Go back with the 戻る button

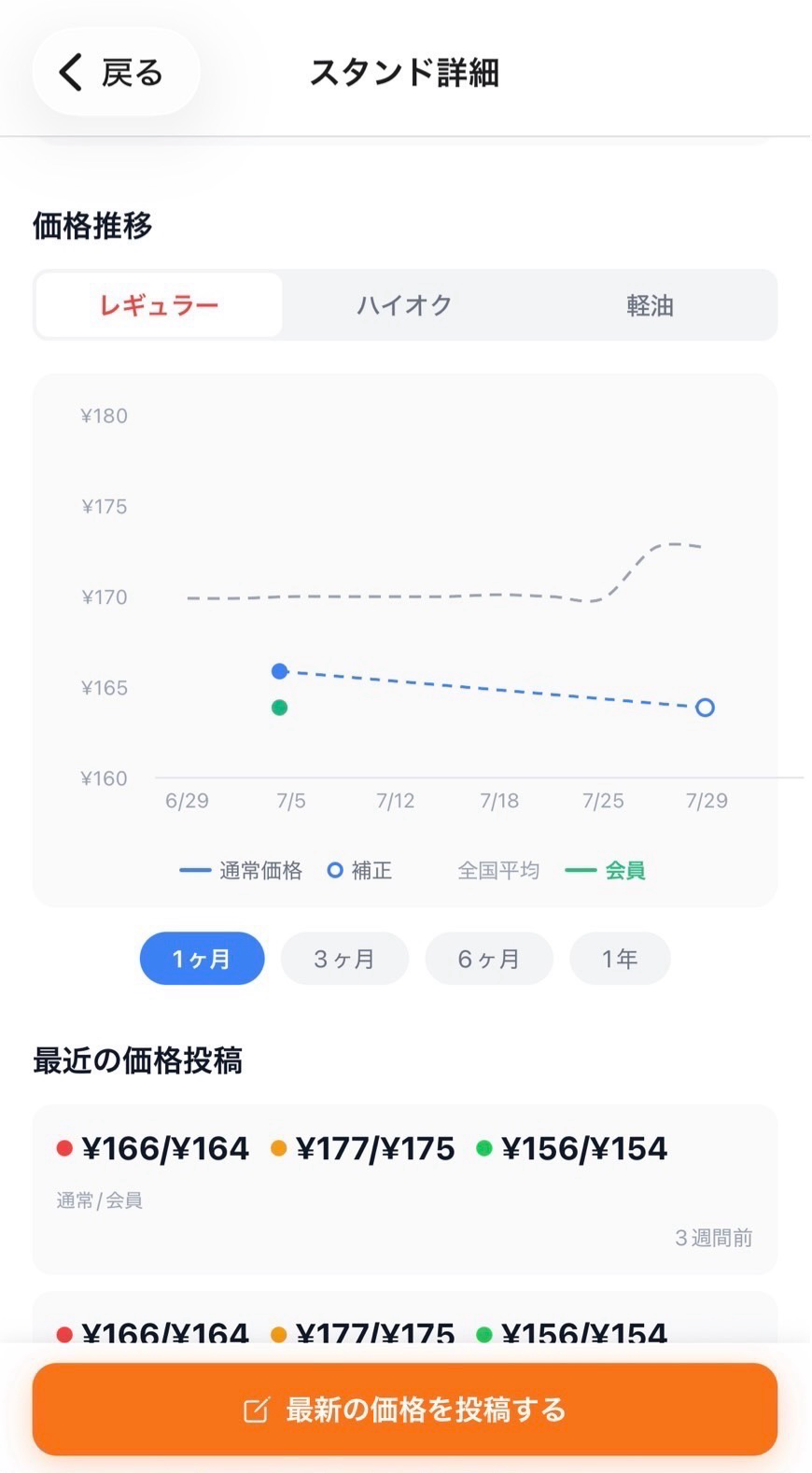[x=116, y=72]
